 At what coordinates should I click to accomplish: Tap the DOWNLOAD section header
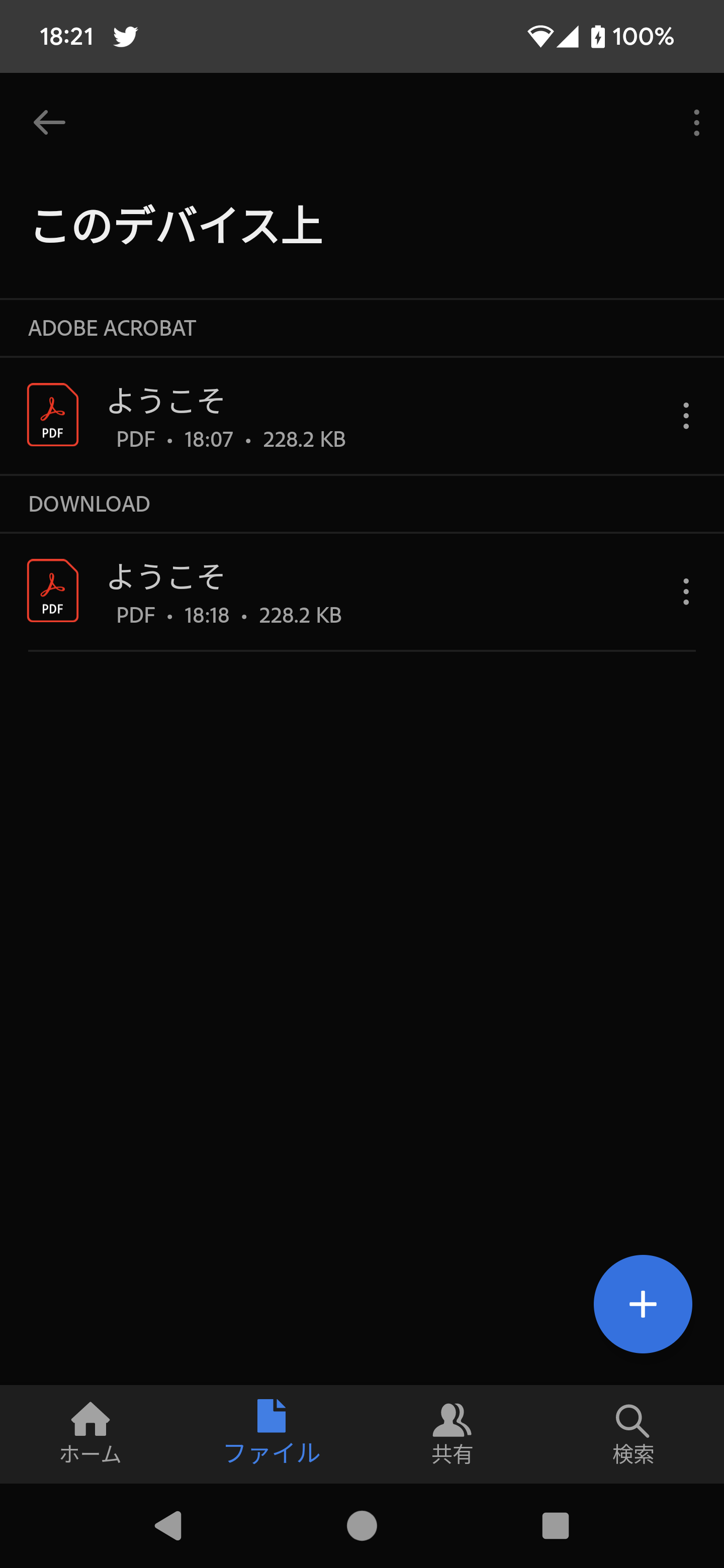pyautogui.click(x=89, y=504)
